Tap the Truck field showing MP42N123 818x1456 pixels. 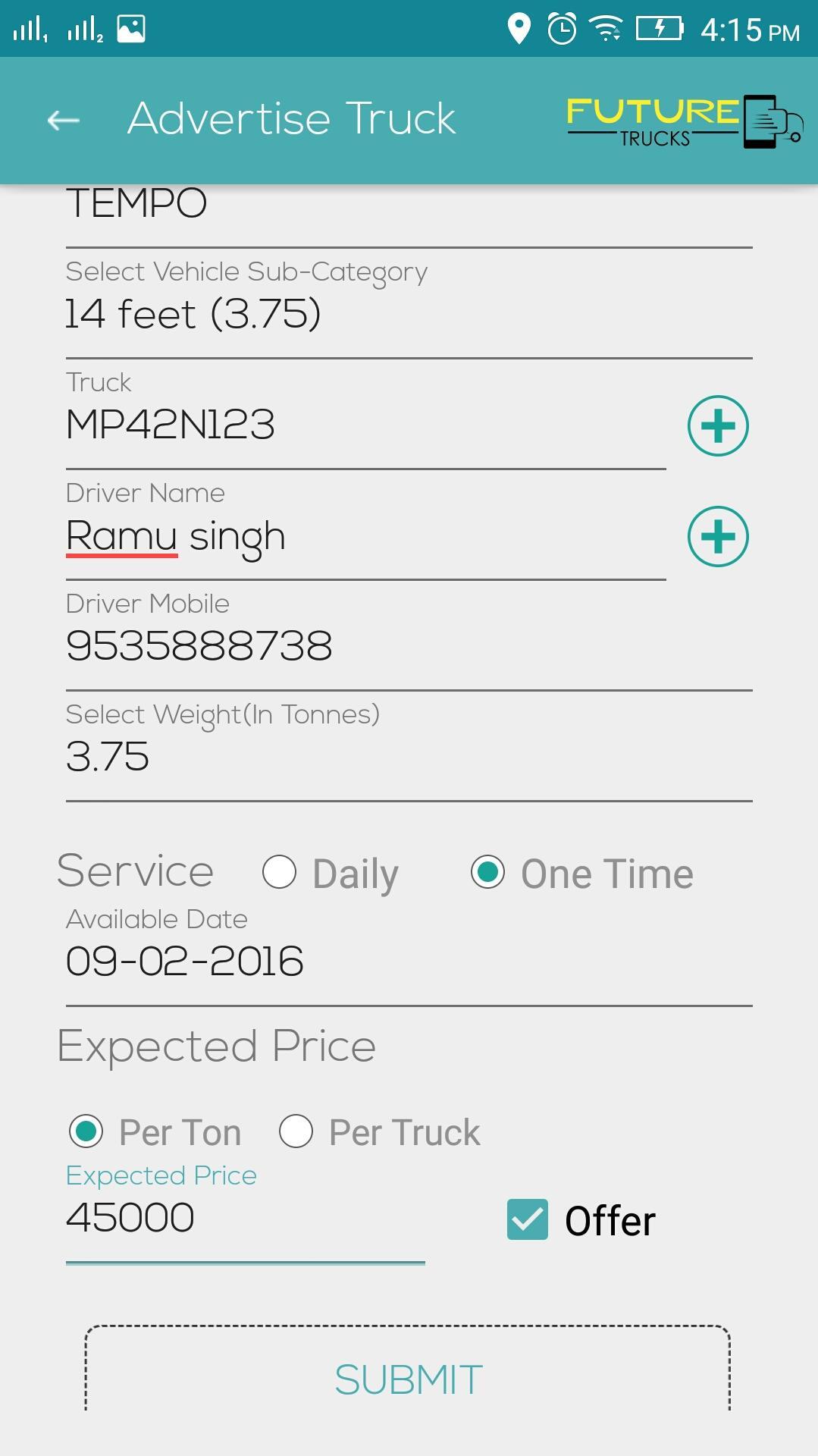pyautogui.click(x=364, y=424)
